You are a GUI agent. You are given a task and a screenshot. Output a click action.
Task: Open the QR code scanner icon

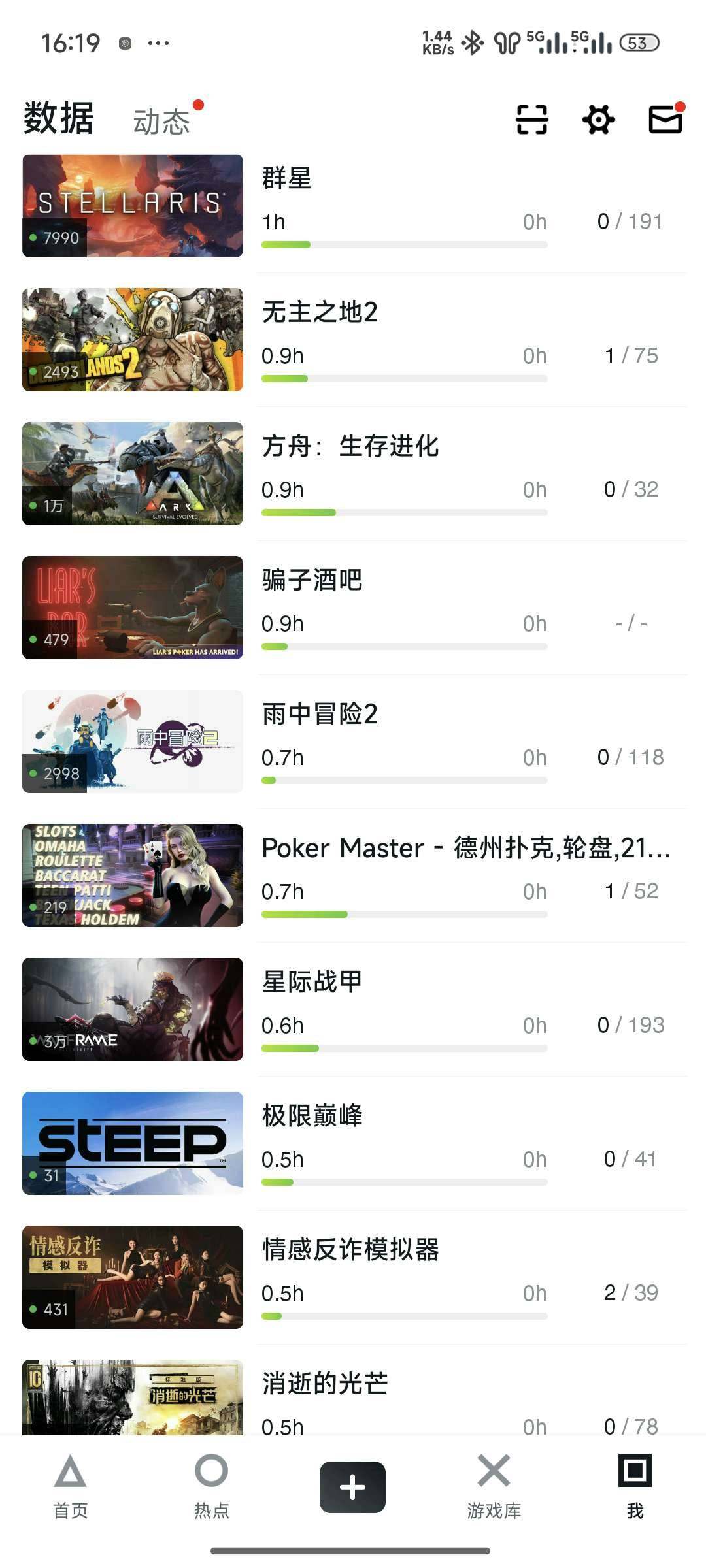click(x=531, y=120)
